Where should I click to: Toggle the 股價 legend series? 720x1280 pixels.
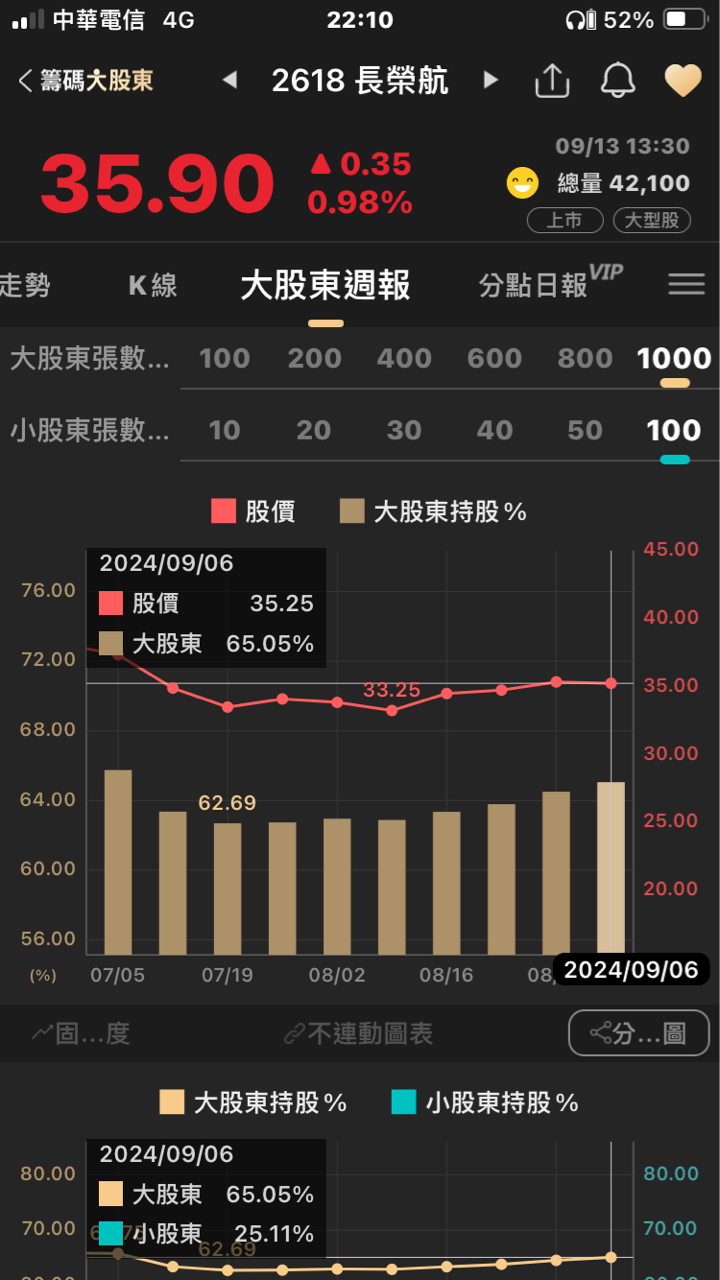[x=253, y=512]
